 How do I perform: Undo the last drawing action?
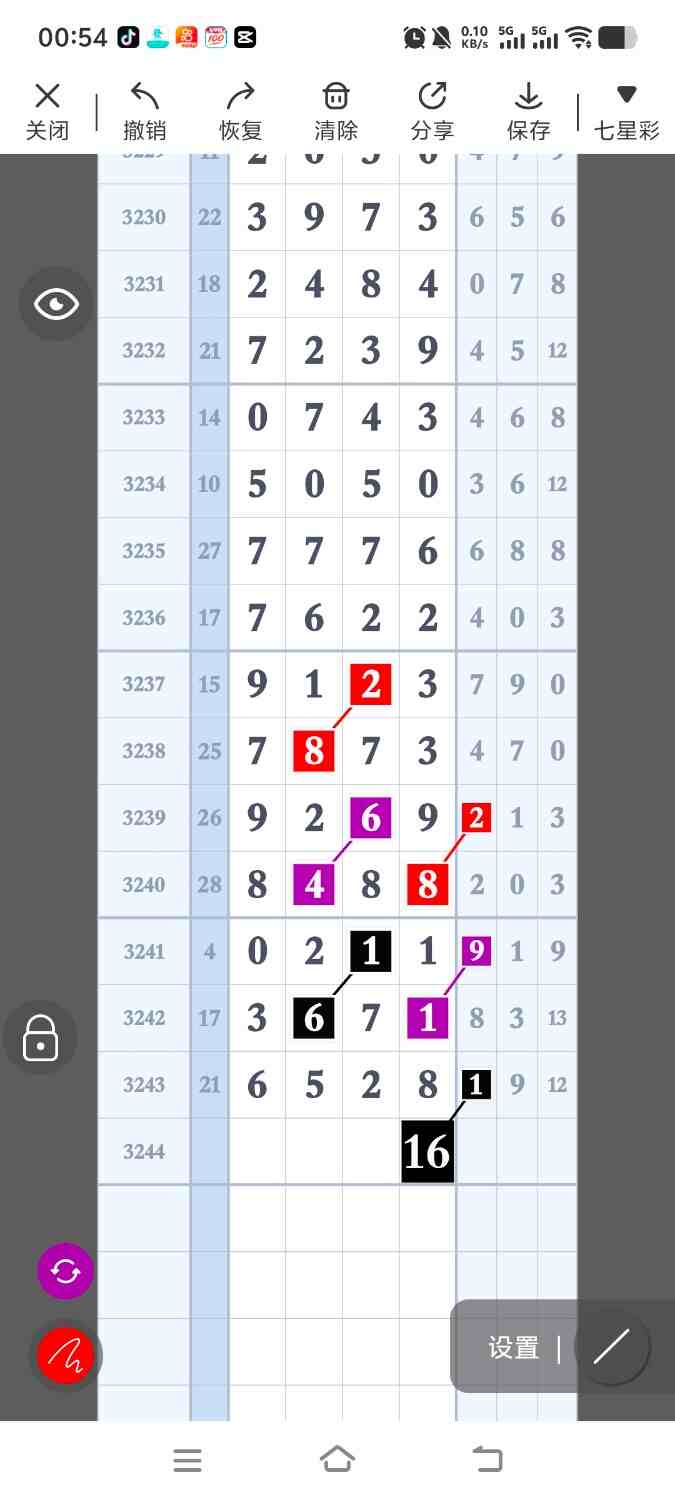click(x=144, y=111)
